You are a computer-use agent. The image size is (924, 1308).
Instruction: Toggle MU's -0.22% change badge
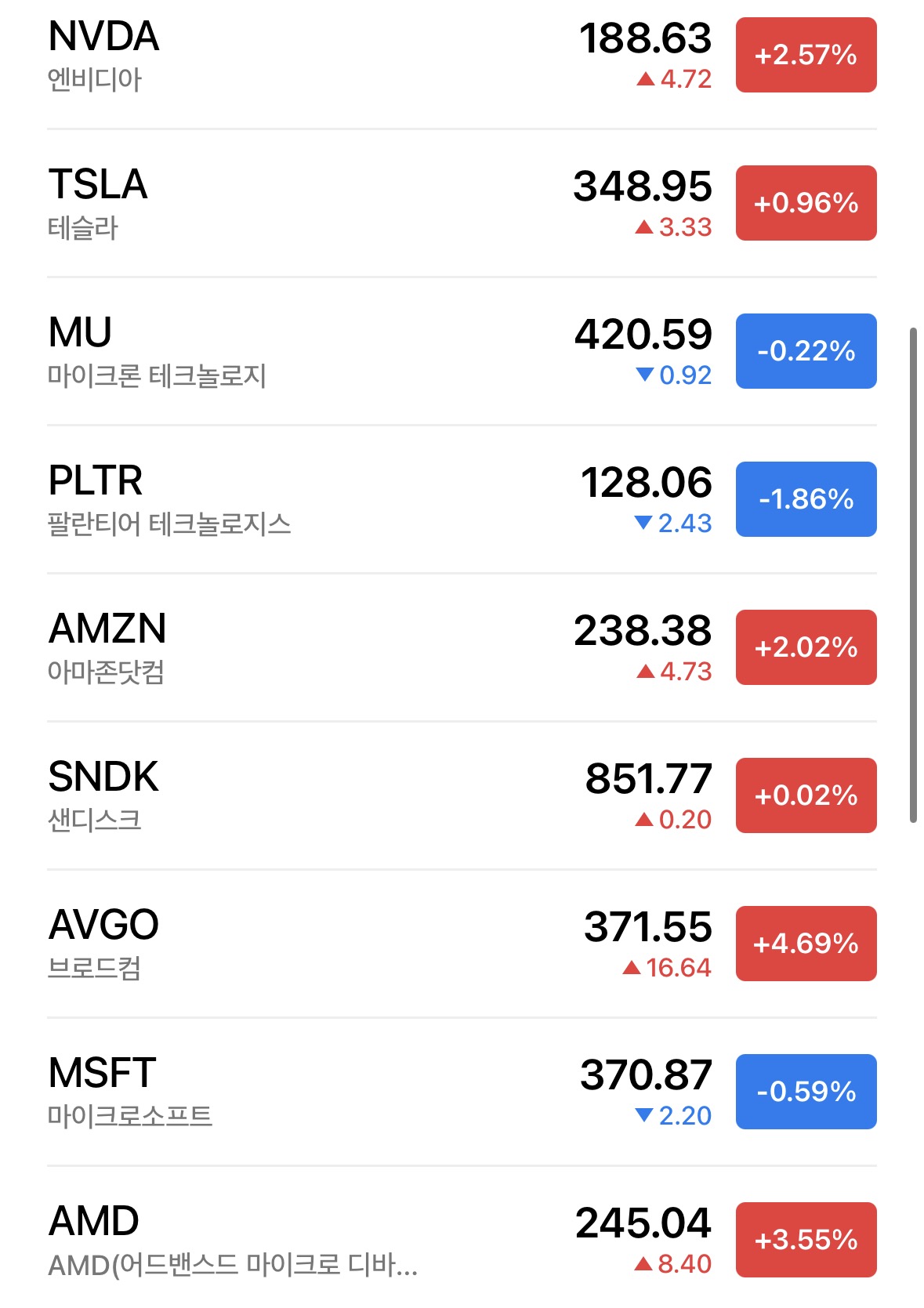[x=806, y=351]
